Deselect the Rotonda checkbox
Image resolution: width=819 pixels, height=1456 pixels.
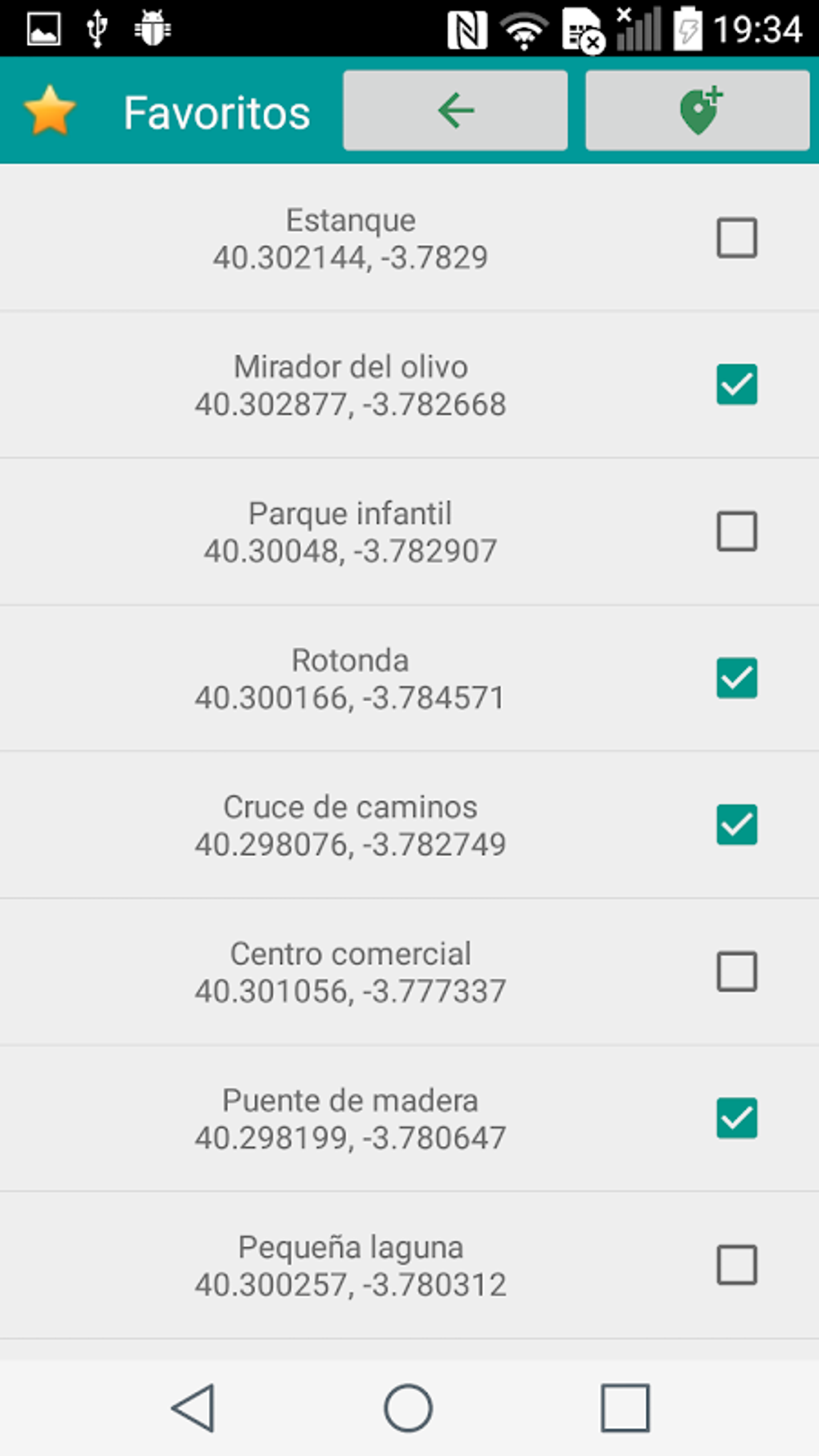(x=736, y=679)
